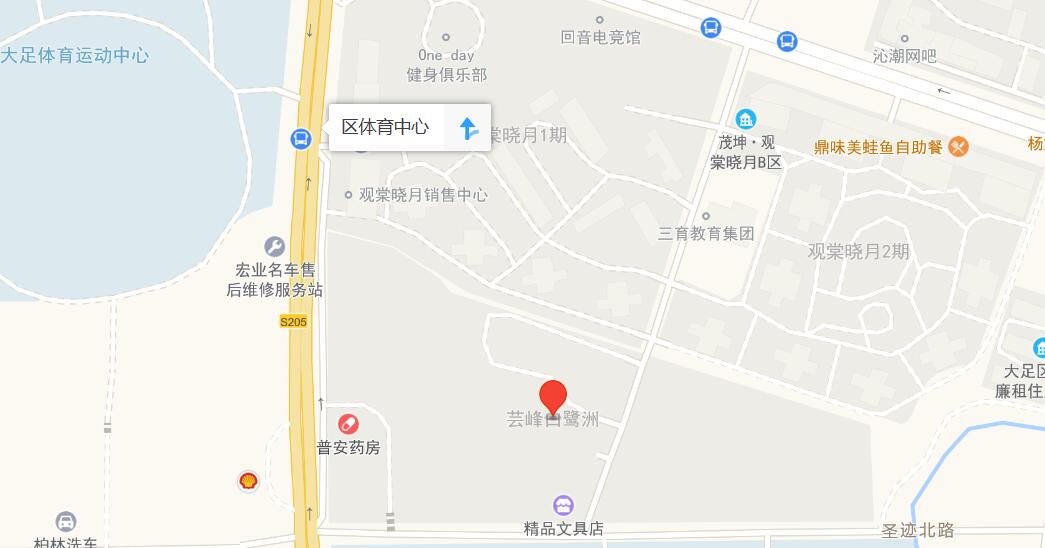Select the Shell gas station marker
The height and width of the screenshot is (548, 1045).
(x=248, y=481)
